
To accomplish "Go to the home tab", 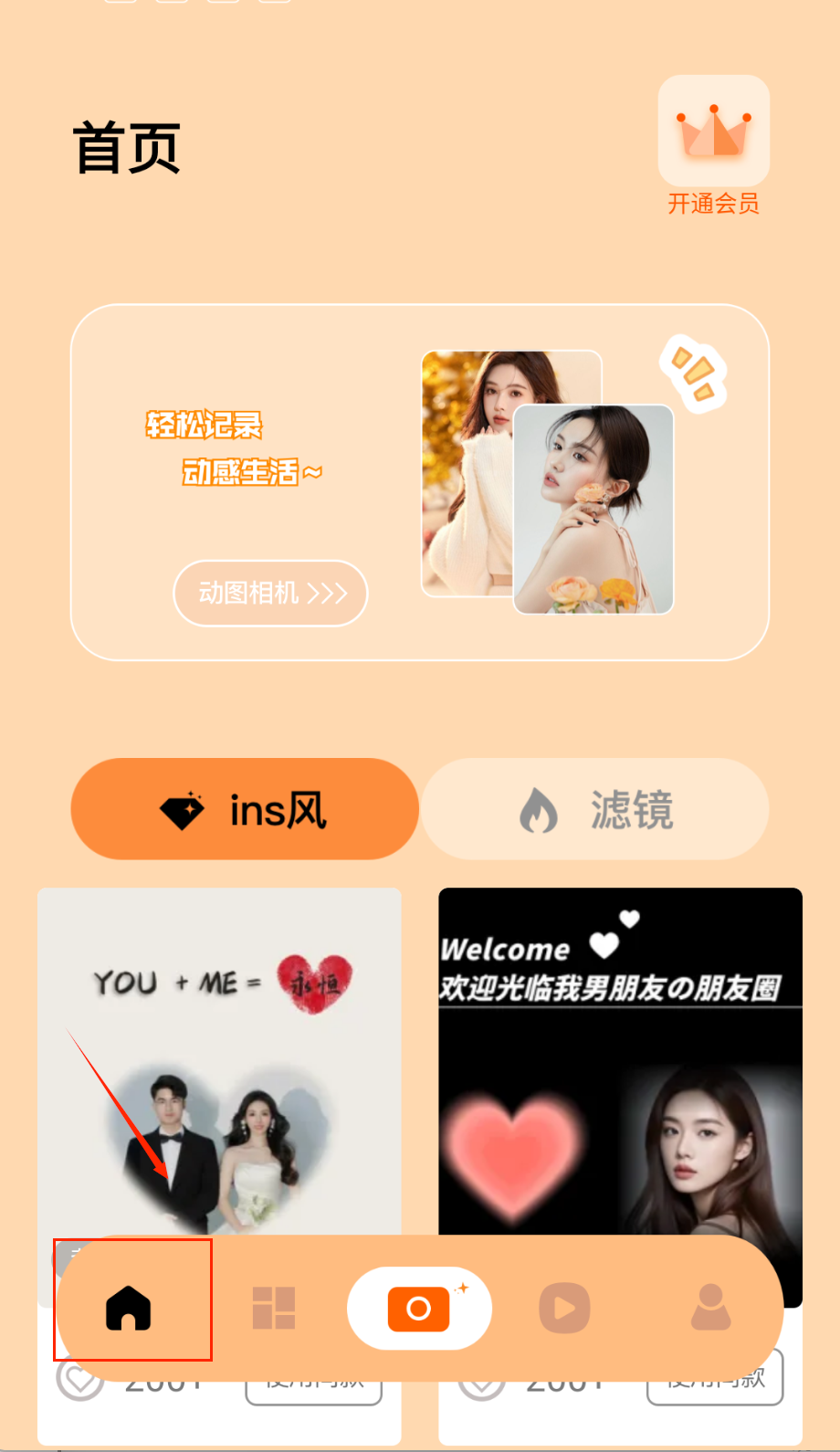I will (129, 1308).
